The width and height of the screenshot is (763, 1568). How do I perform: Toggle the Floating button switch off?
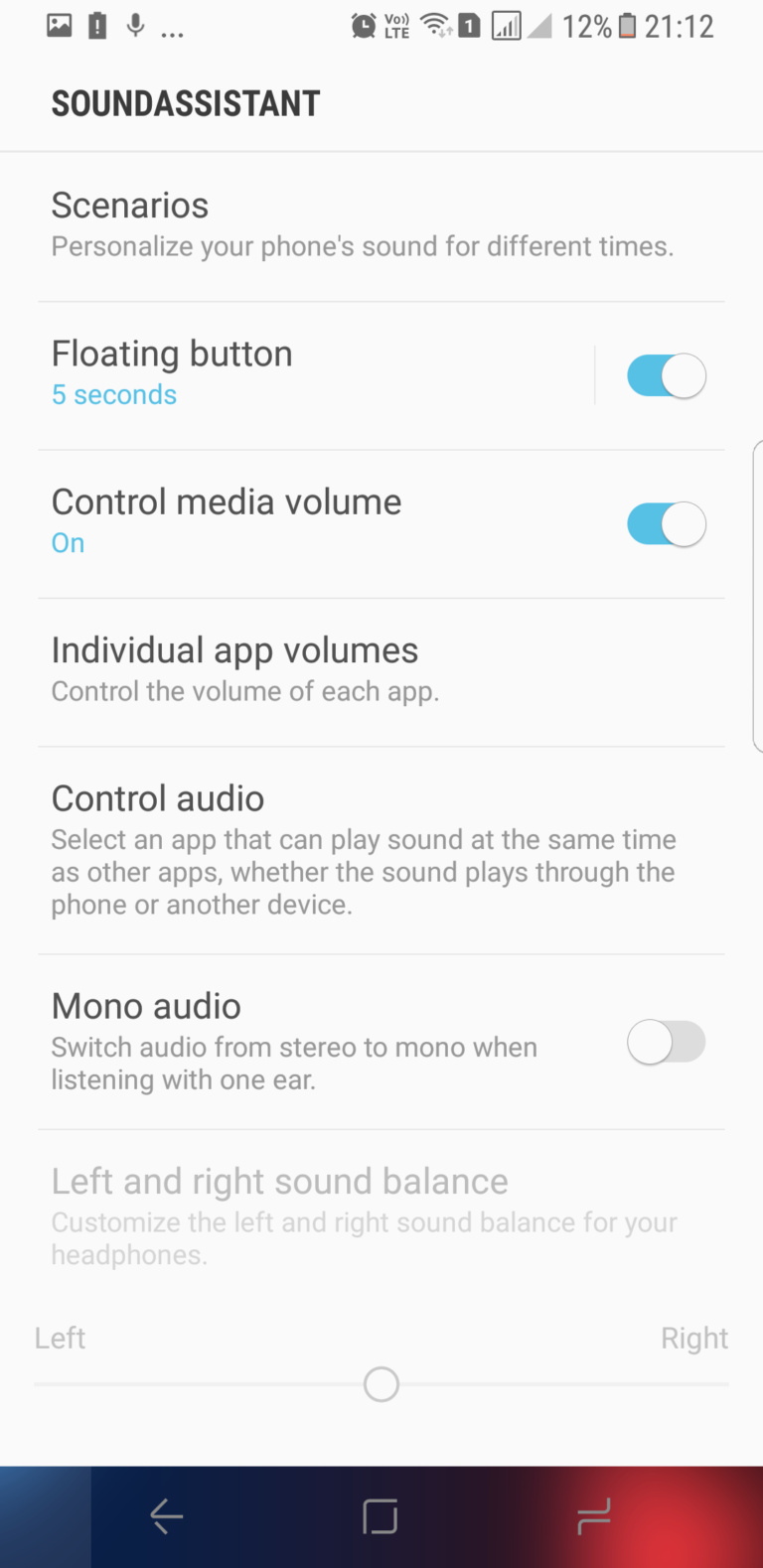(x=666, y=375)
